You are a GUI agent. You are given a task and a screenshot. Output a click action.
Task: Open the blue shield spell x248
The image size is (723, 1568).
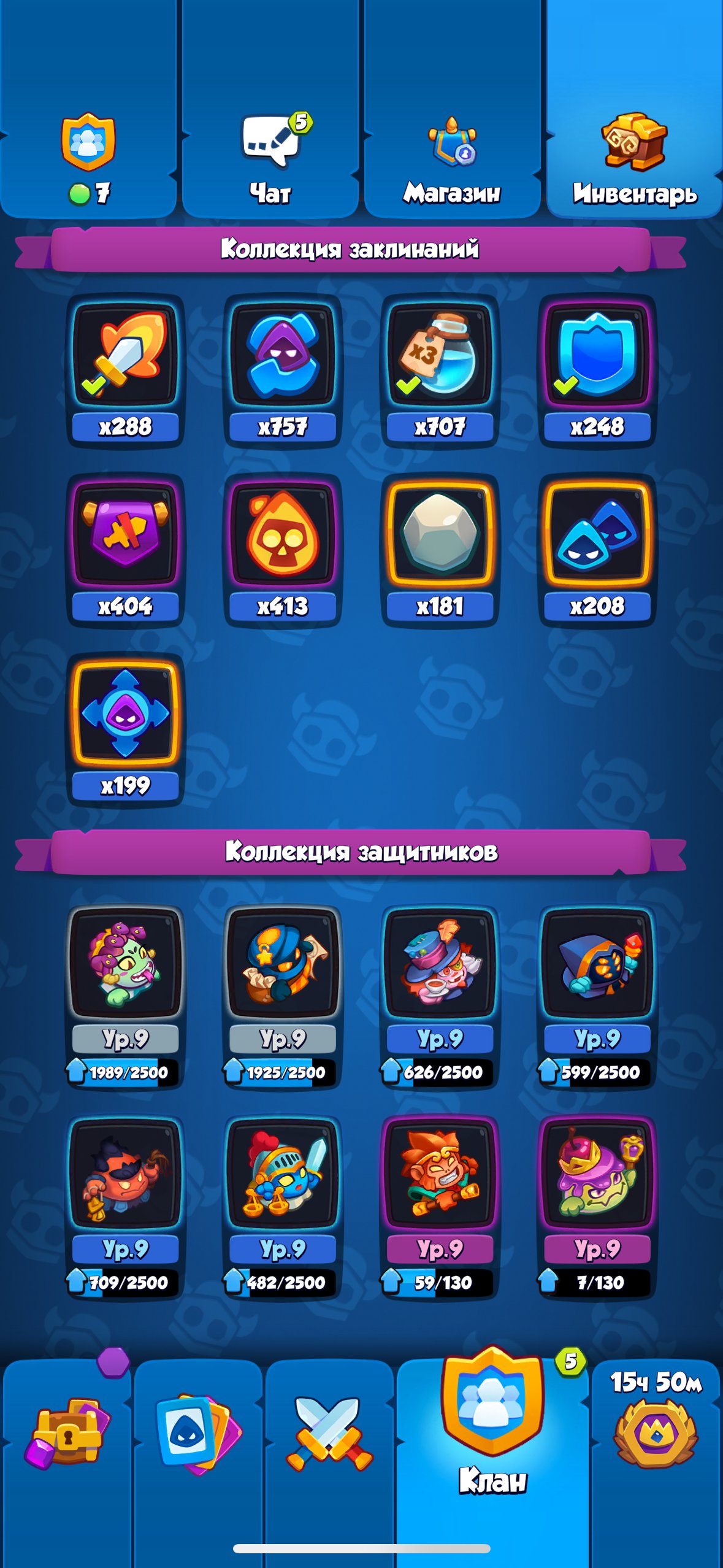coord(597,371)
